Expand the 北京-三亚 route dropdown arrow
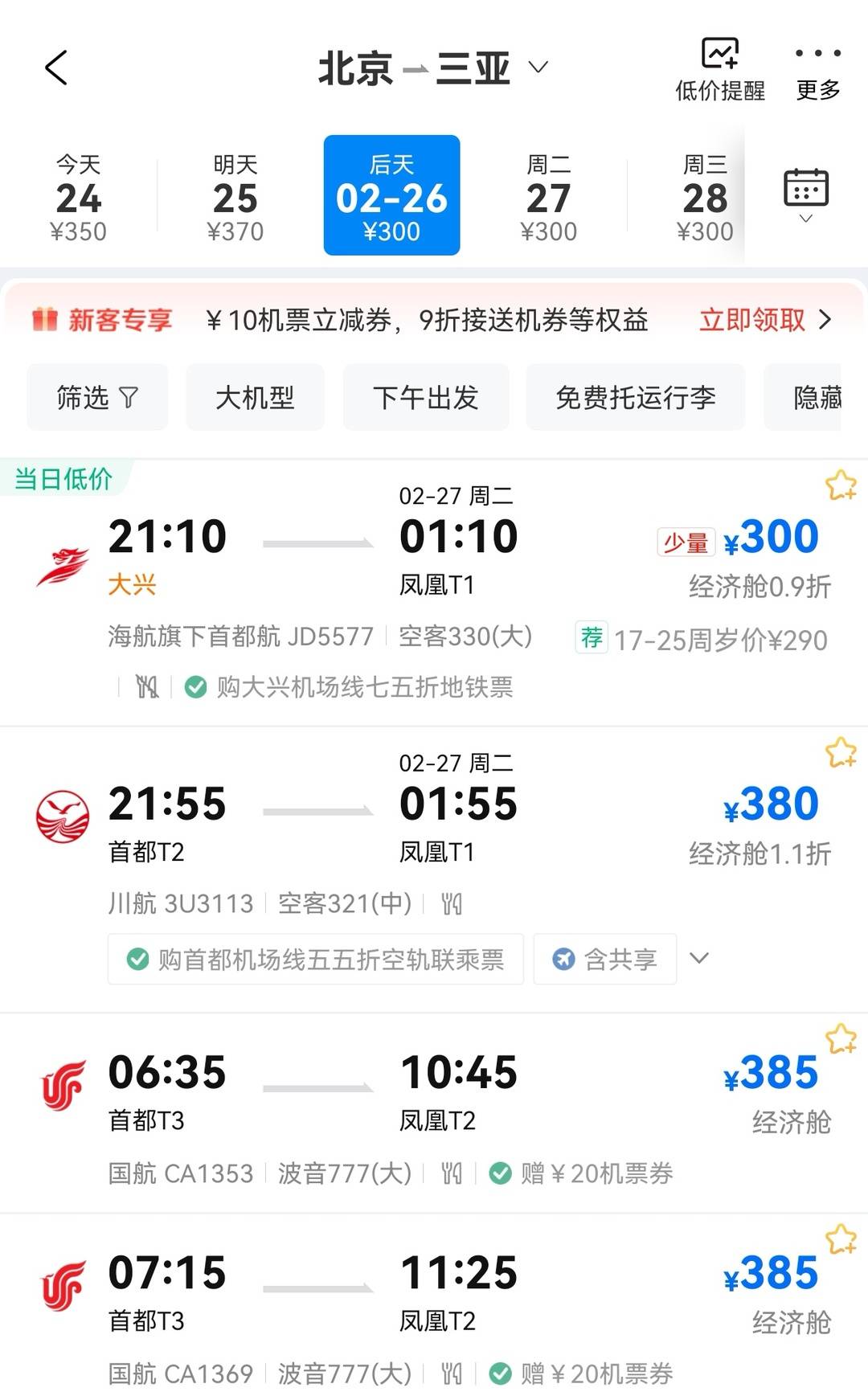Viewport: 868px width, 1396px height. click(538, 68)
